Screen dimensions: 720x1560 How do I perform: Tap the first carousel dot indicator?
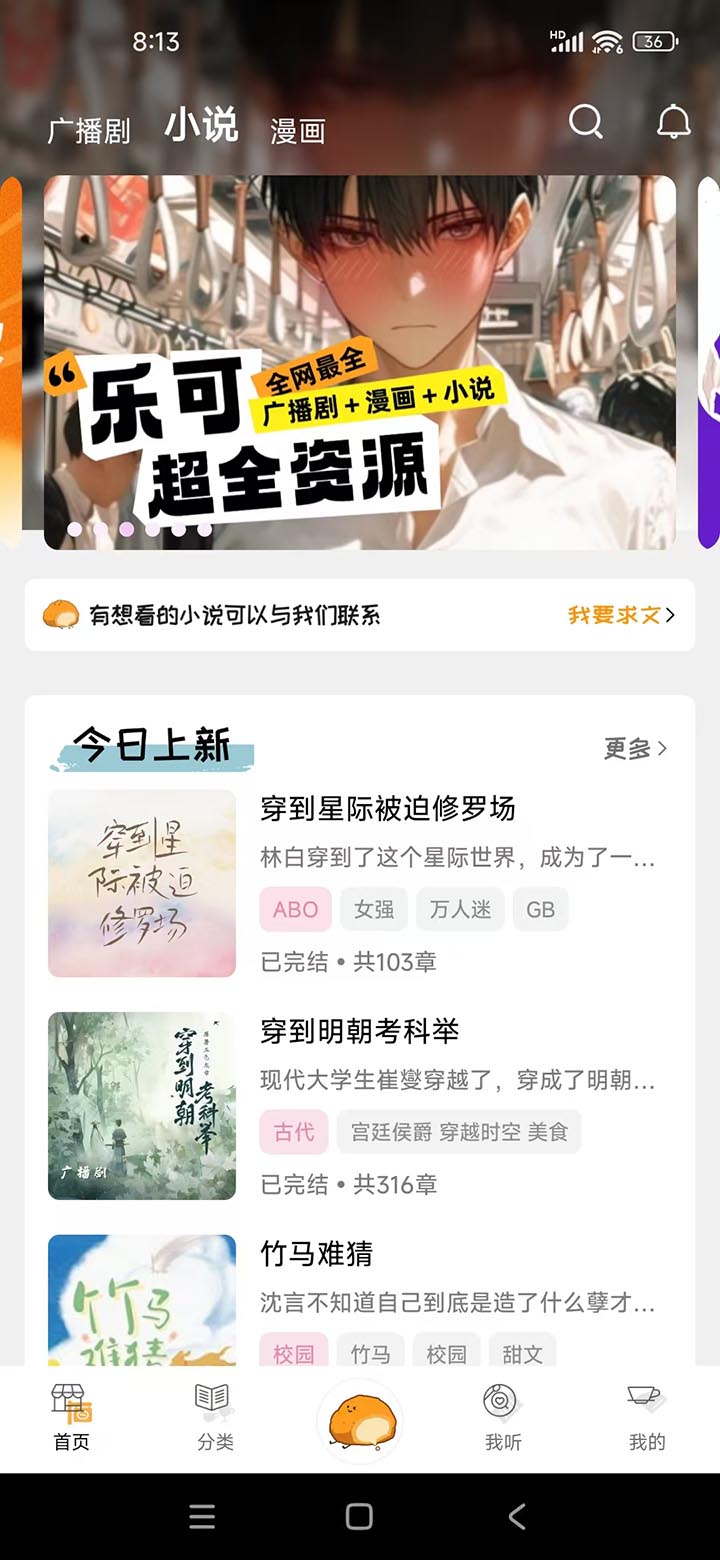[x=74, y=529]
